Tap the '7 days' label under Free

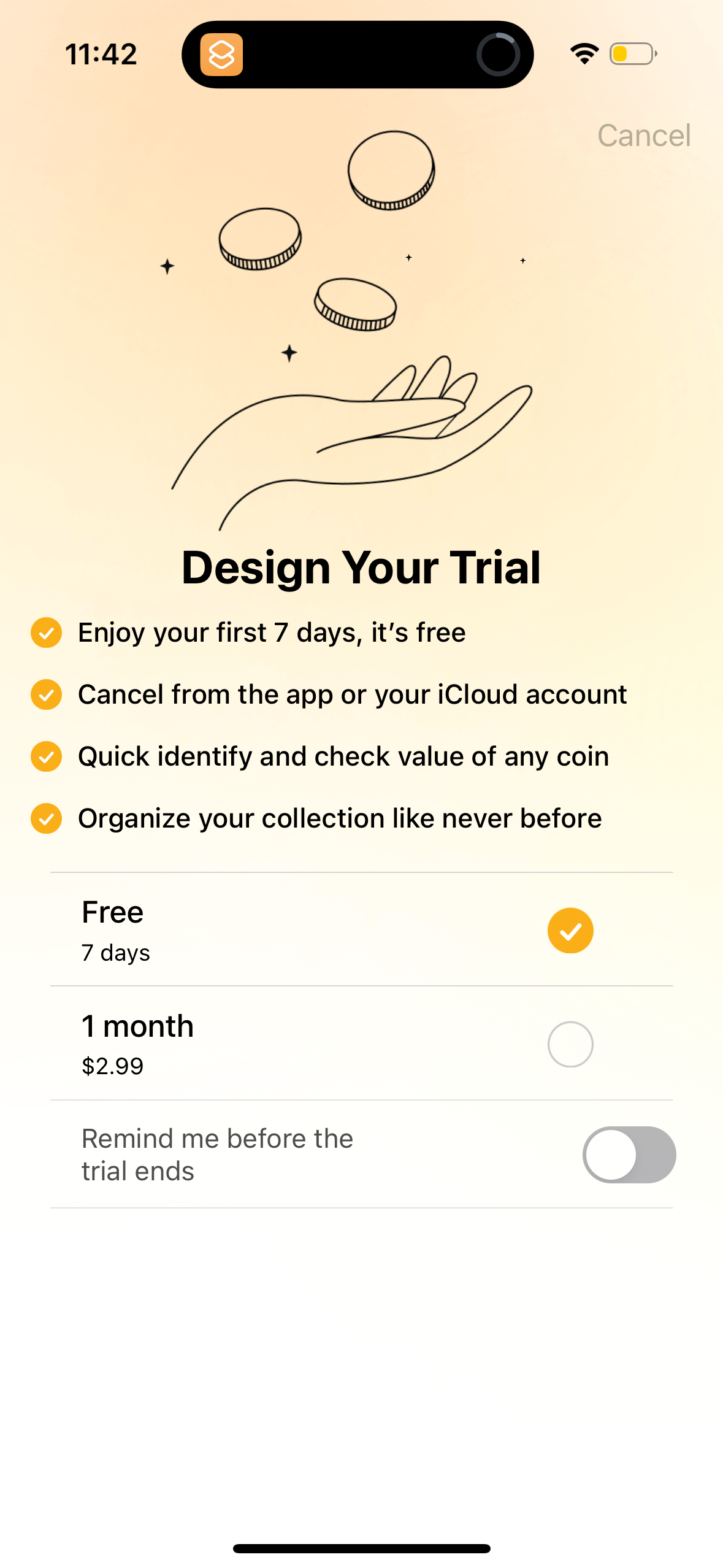[x=115, y=953]
